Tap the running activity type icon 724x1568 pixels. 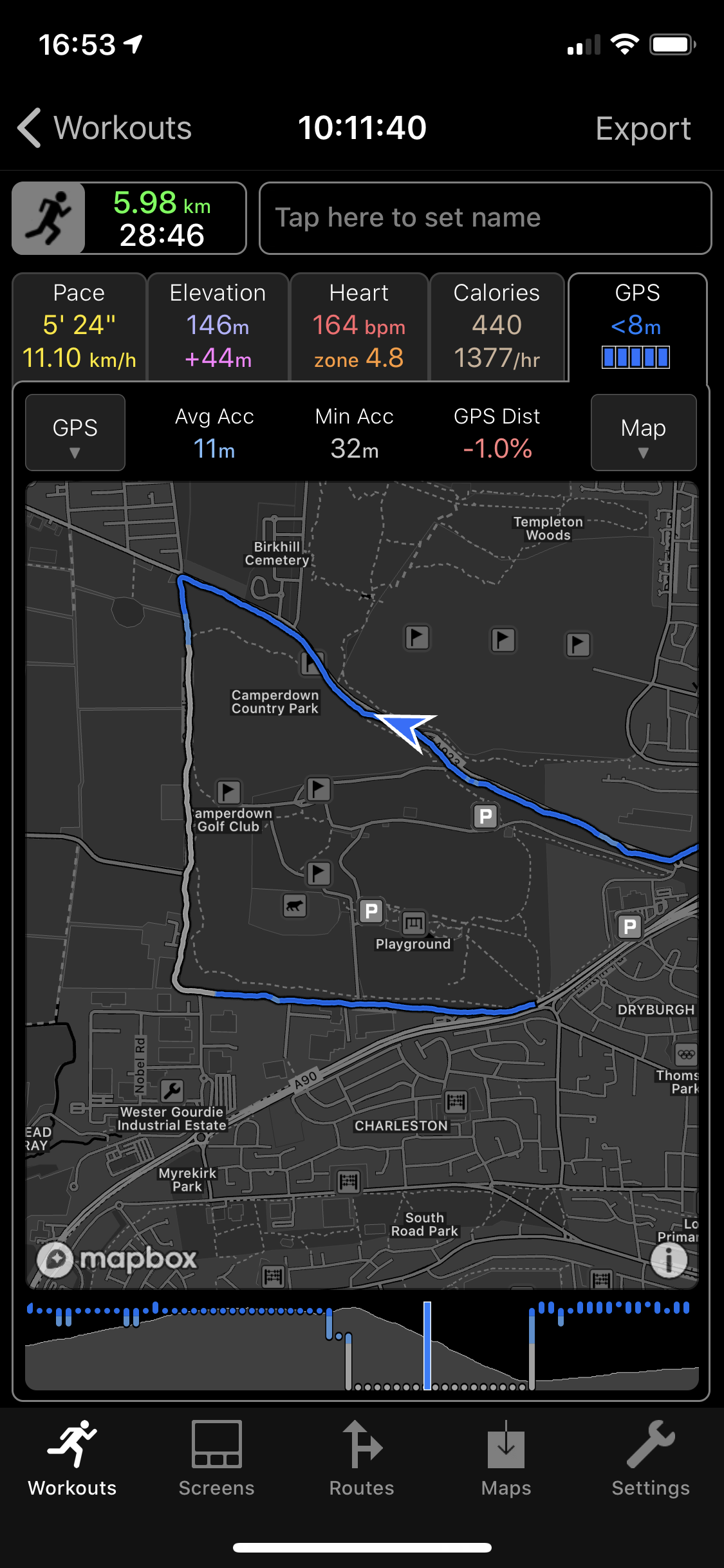tap(49, 218)
